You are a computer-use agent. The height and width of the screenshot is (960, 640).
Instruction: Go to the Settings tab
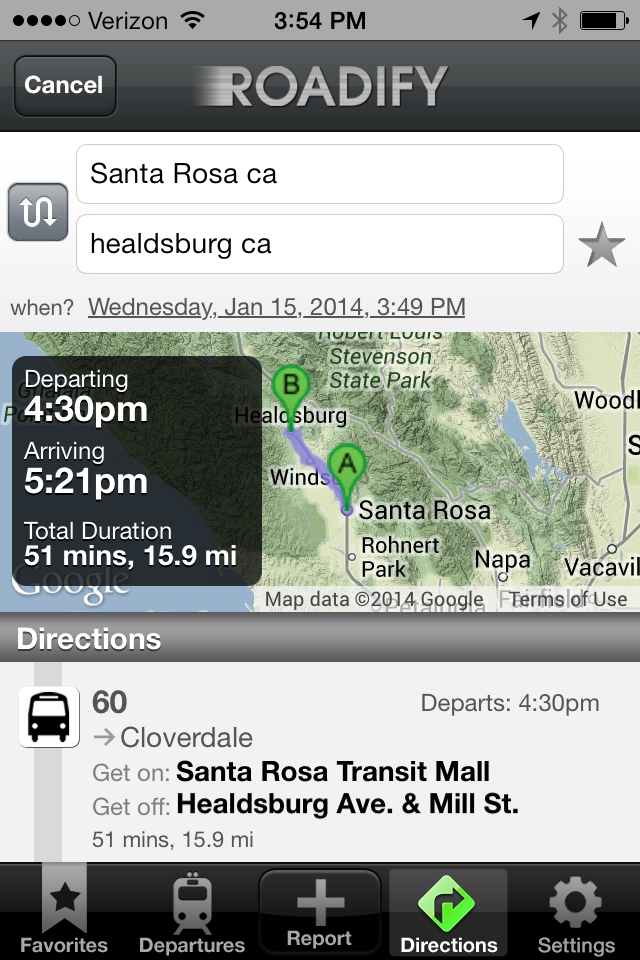pos(576,911)
